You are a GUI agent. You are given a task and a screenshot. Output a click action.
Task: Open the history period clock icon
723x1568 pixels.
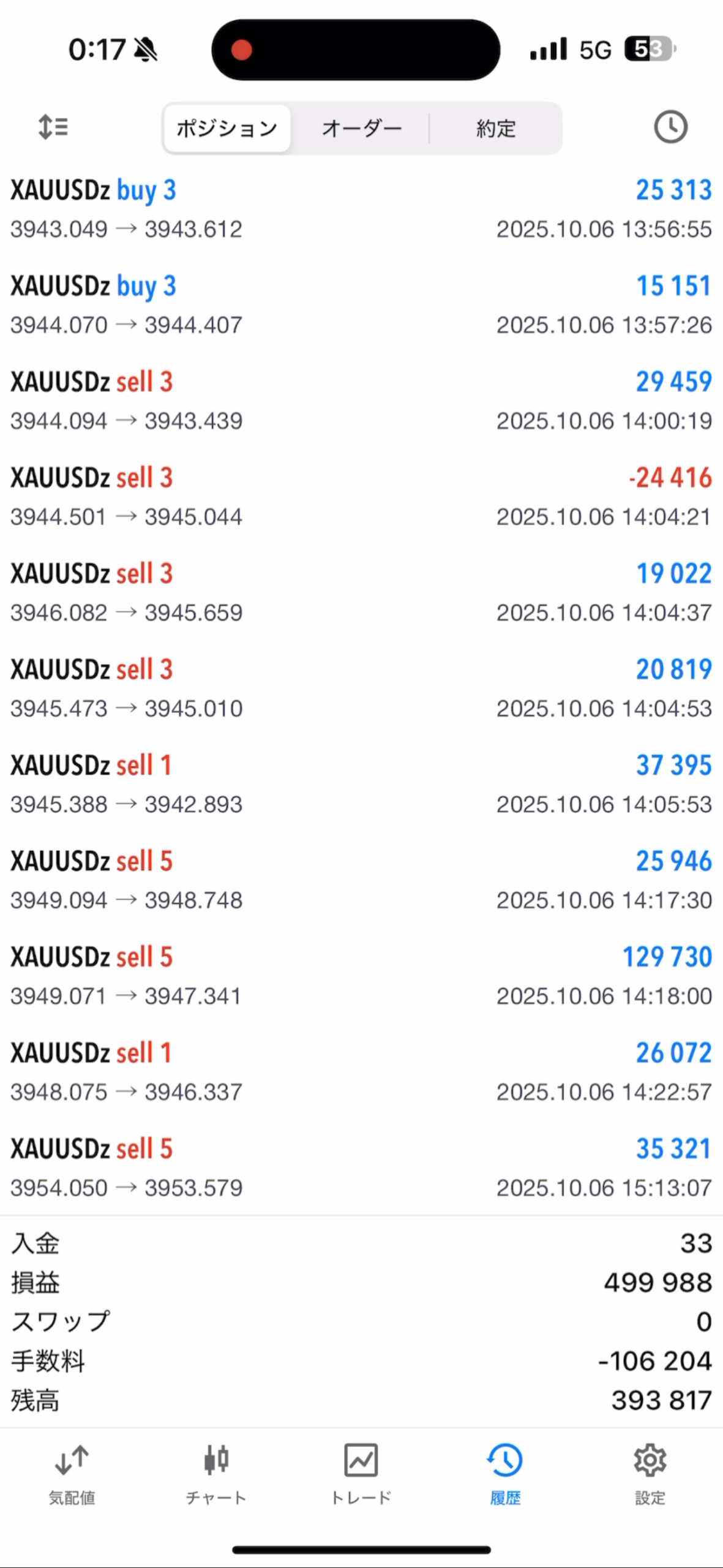[670, 127]
